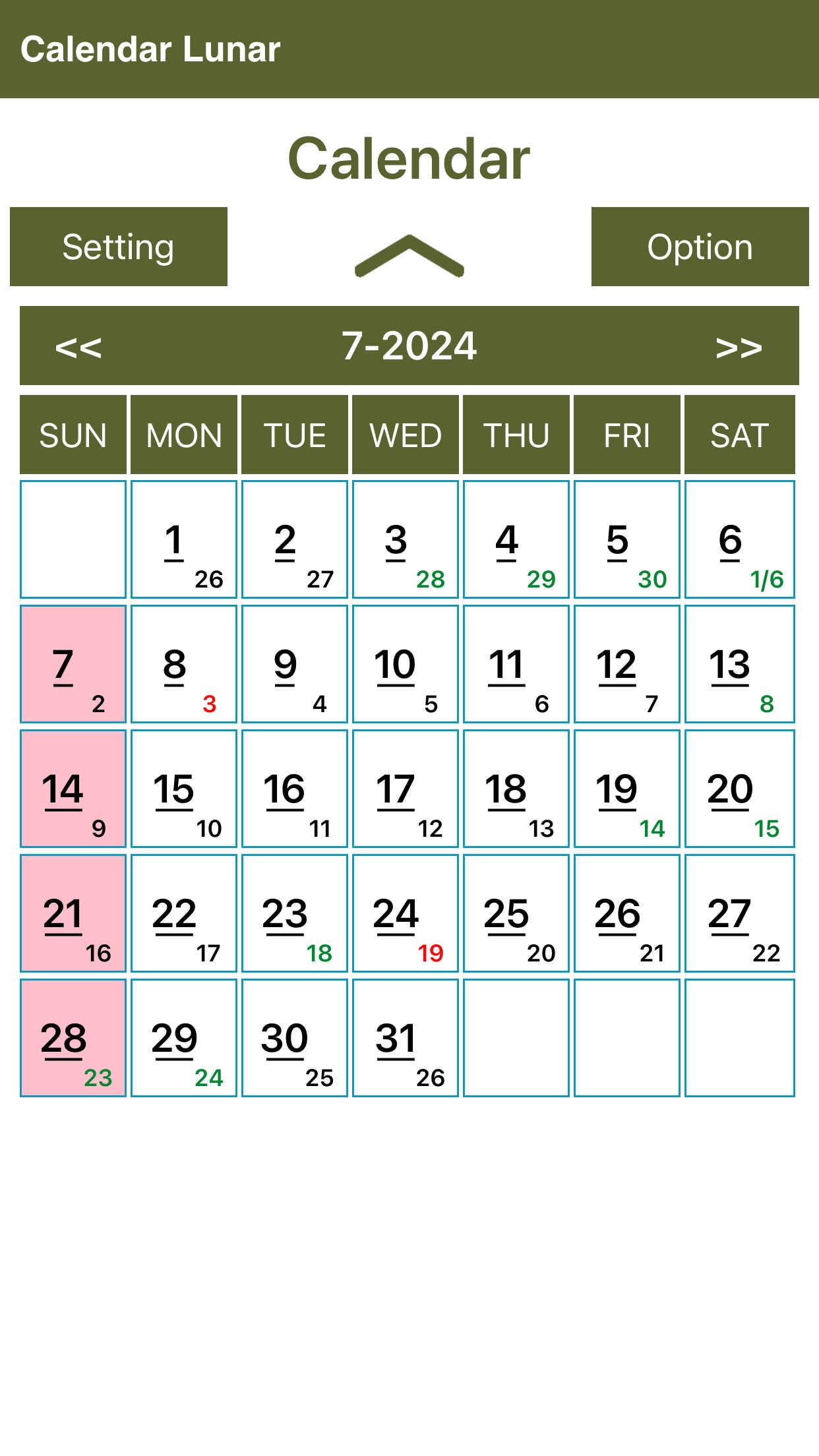Open the Option button
The height and width of the screenshot is (1456, 819).
click(x=700, y=247)
